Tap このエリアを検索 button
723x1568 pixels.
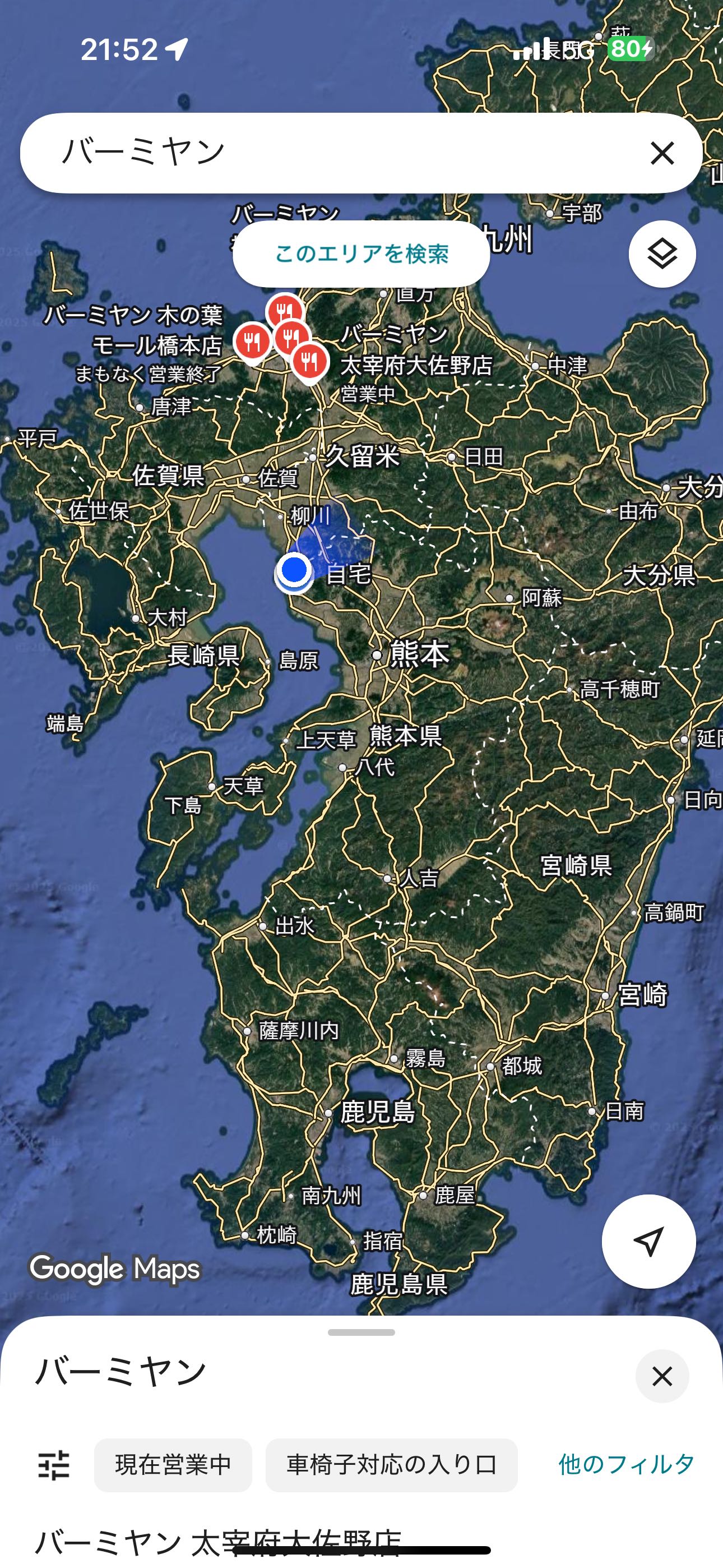pyautogui.click(x=361, y=254)
